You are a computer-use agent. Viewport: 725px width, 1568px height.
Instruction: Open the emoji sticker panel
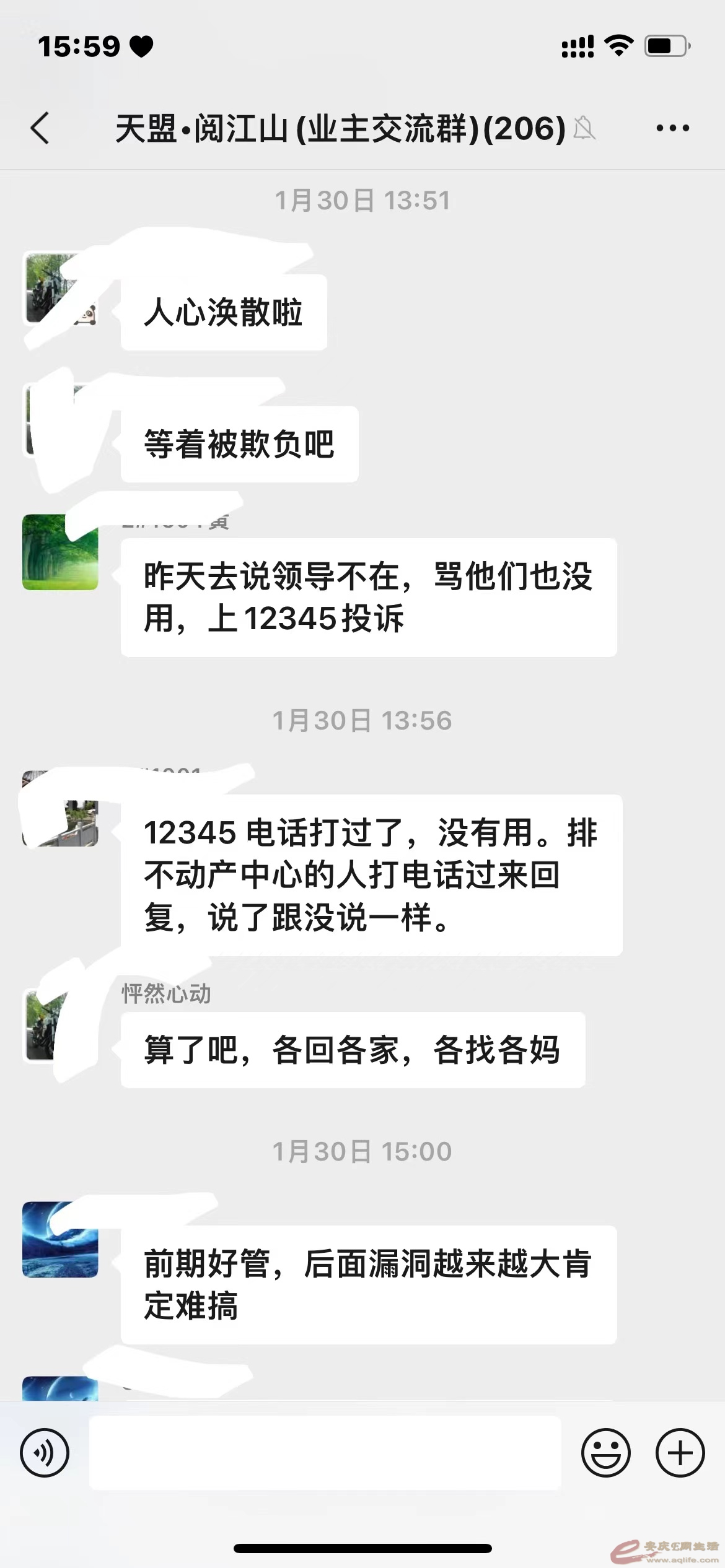click(x=605, y=1452)
